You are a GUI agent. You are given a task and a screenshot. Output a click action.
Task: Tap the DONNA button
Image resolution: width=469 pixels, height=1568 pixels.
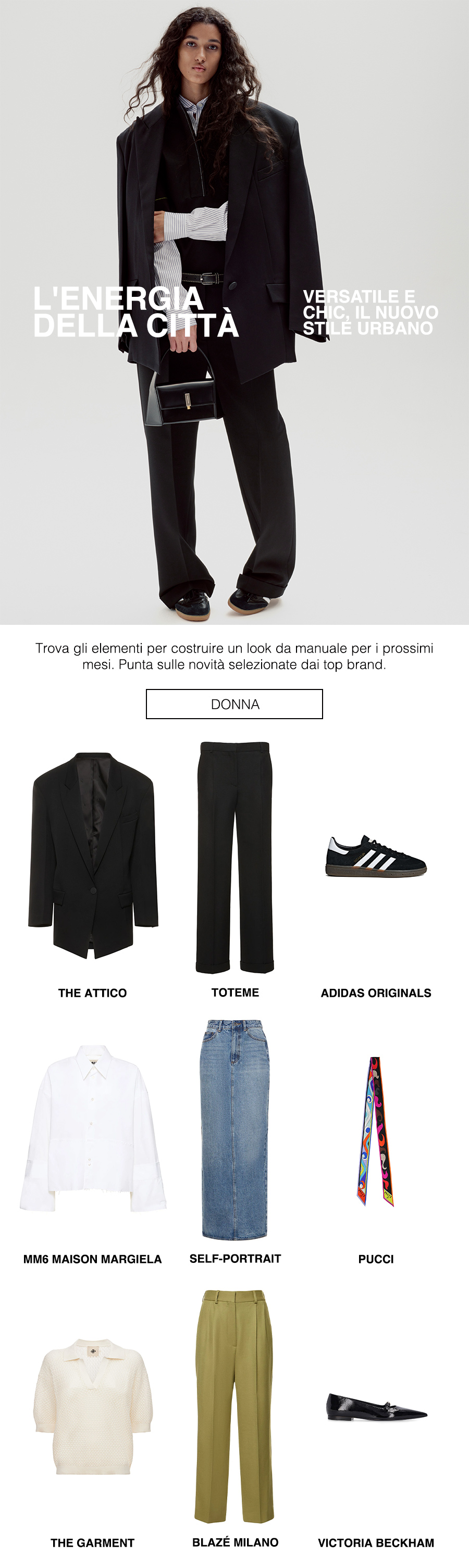(234, 704)
